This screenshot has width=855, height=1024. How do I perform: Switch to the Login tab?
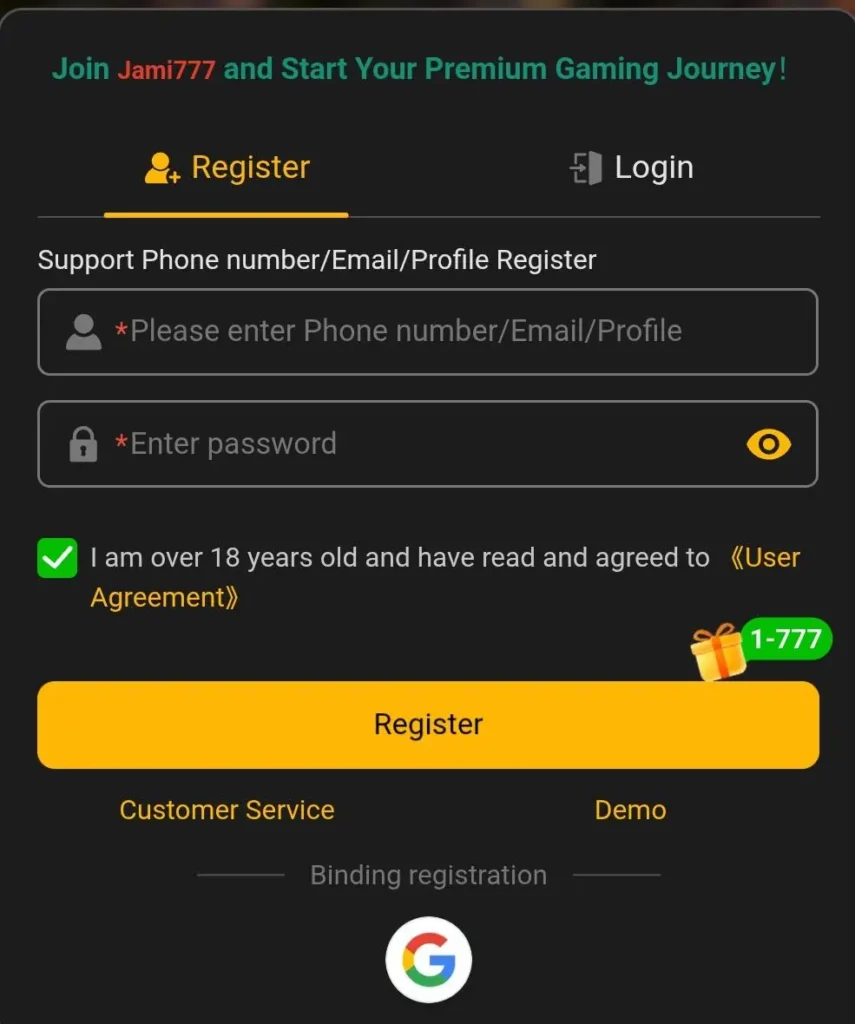(x=631, y=167)
